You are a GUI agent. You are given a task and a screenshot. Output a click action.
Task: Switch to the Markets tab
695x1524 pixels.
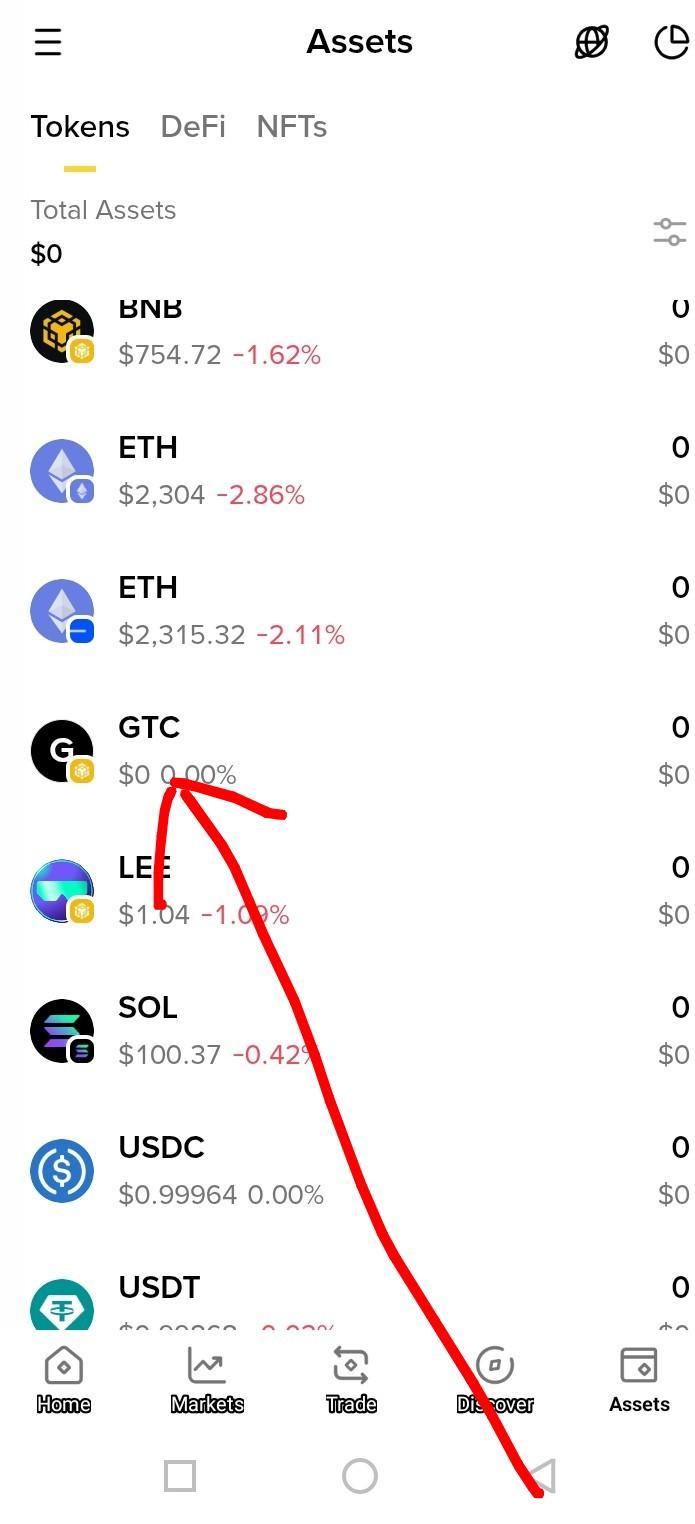tap(207, 1380)
